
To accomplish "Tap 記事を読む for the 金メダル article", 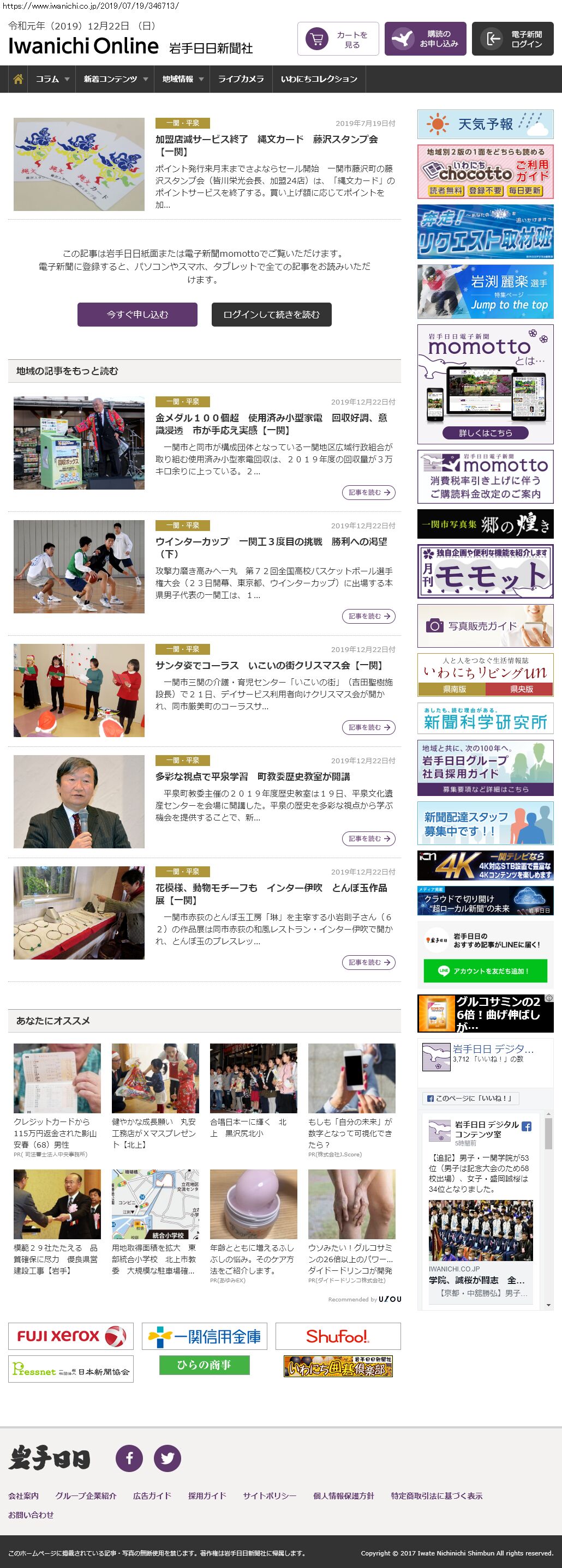I will click(x=368, y=492).
